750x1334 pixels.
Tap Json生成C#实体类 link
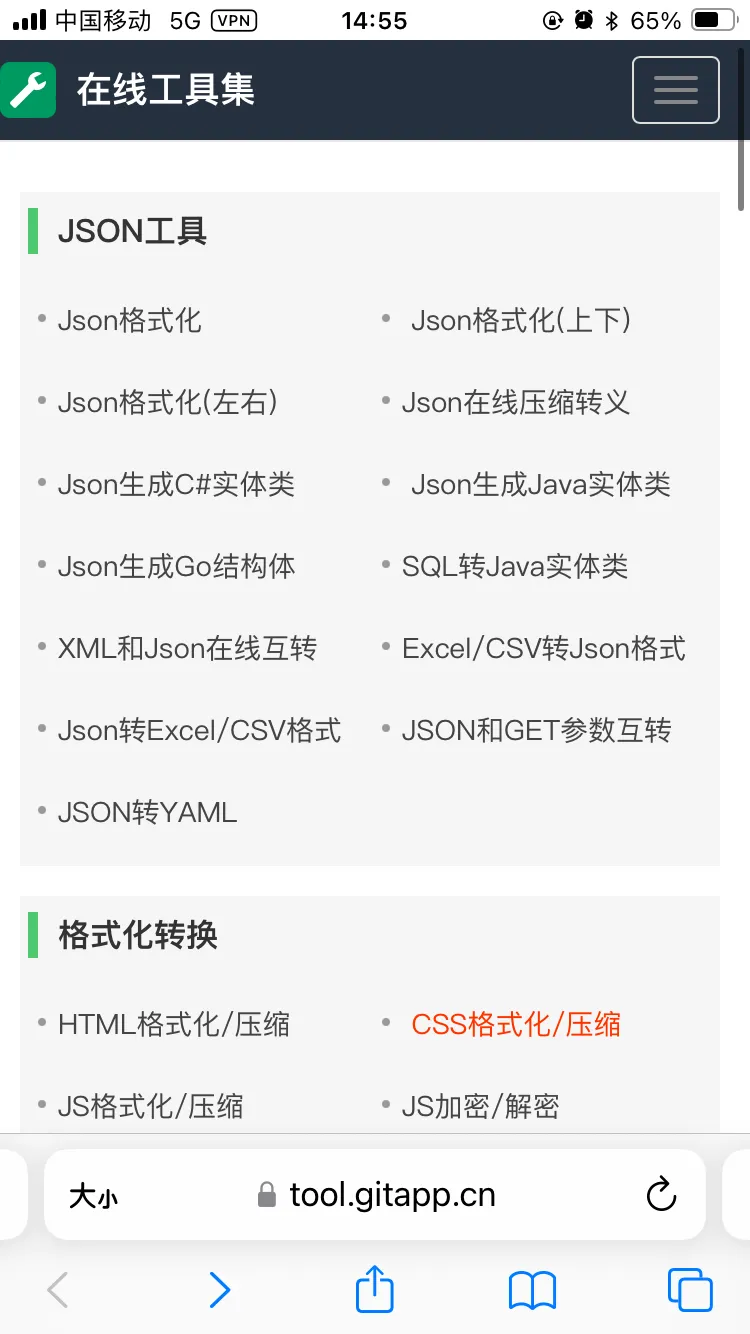coord(176,485)
